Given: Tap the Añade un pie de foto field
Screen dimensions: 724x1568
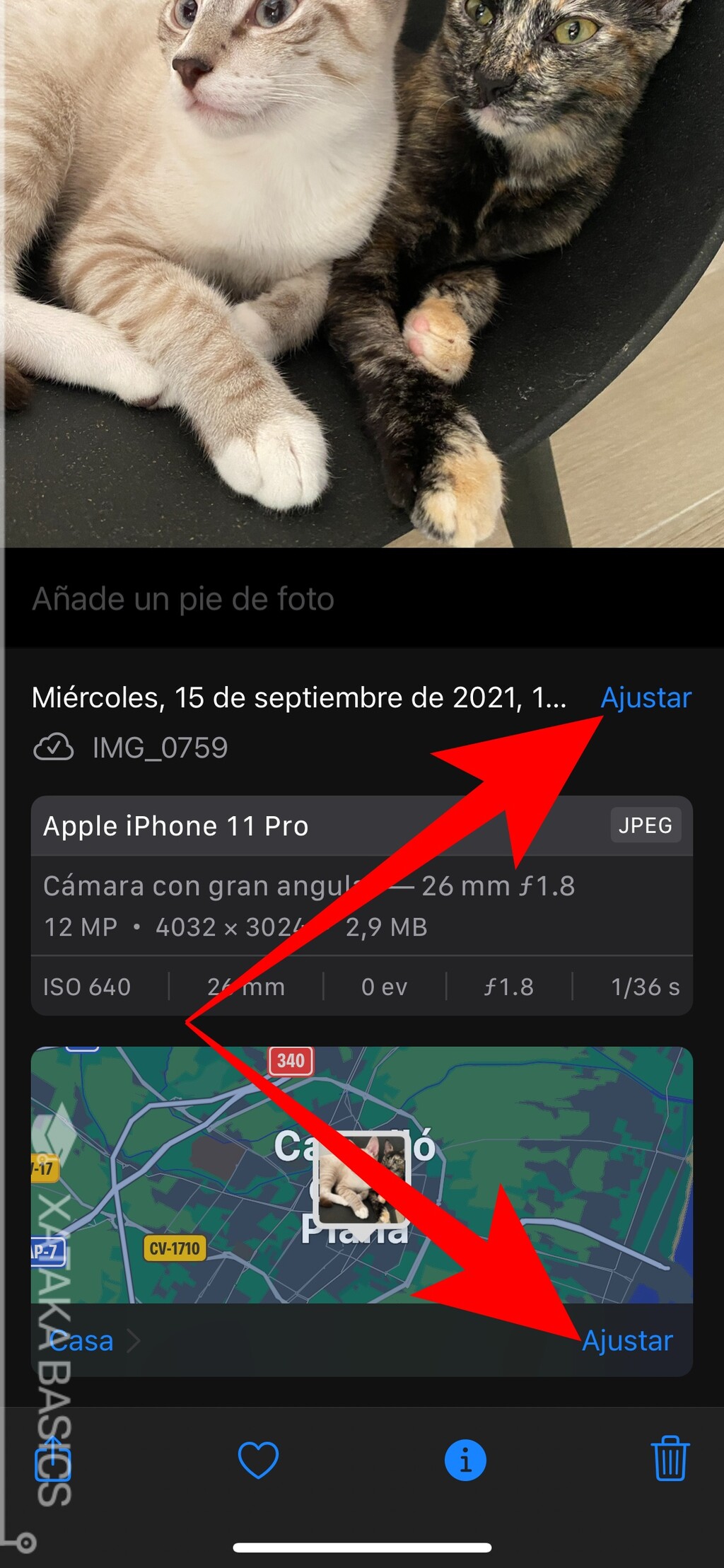Looking at the screenshot, I should [184, 598].
